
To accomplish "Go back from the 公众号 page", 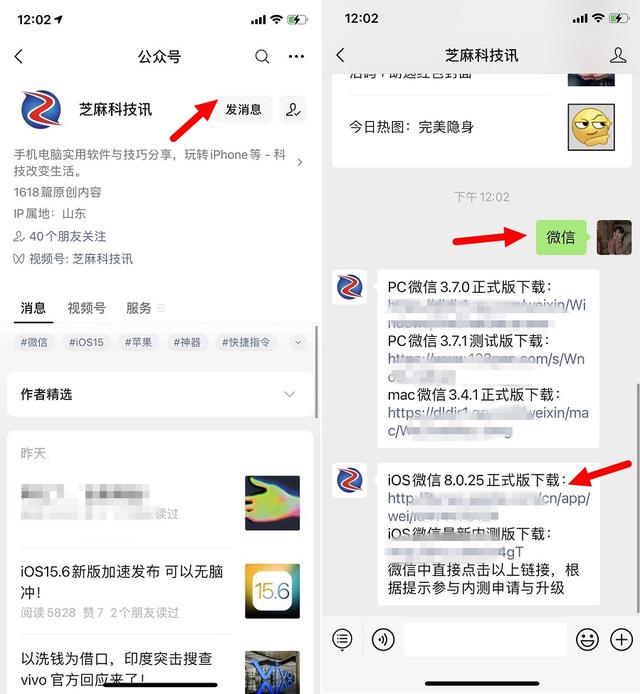I will coord(19,57).
